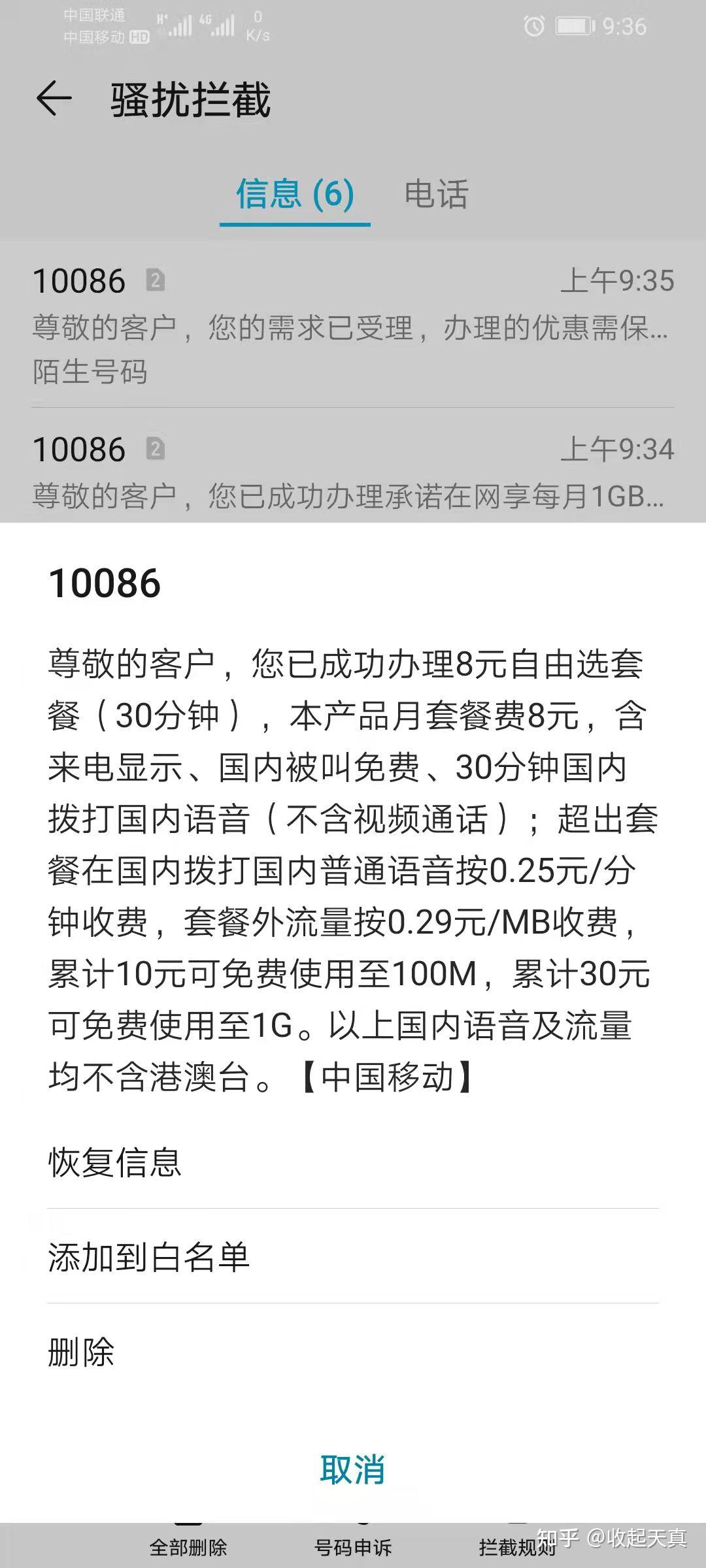Choose 添加到白名单 option
The image size is (706, 1568).
(149, 1256)
